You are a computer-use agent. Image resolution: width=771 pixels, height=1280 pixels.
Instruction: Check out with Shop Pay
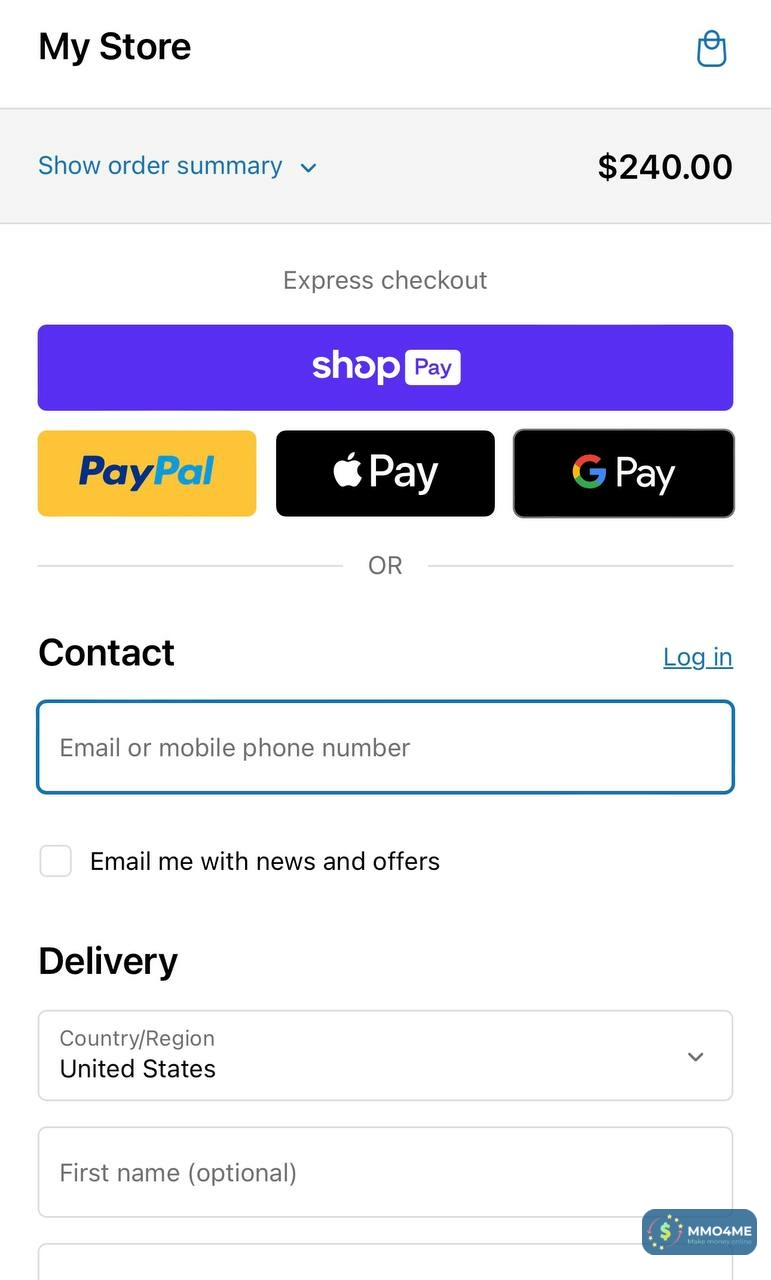pyautogui.click(x=385, y=367)
